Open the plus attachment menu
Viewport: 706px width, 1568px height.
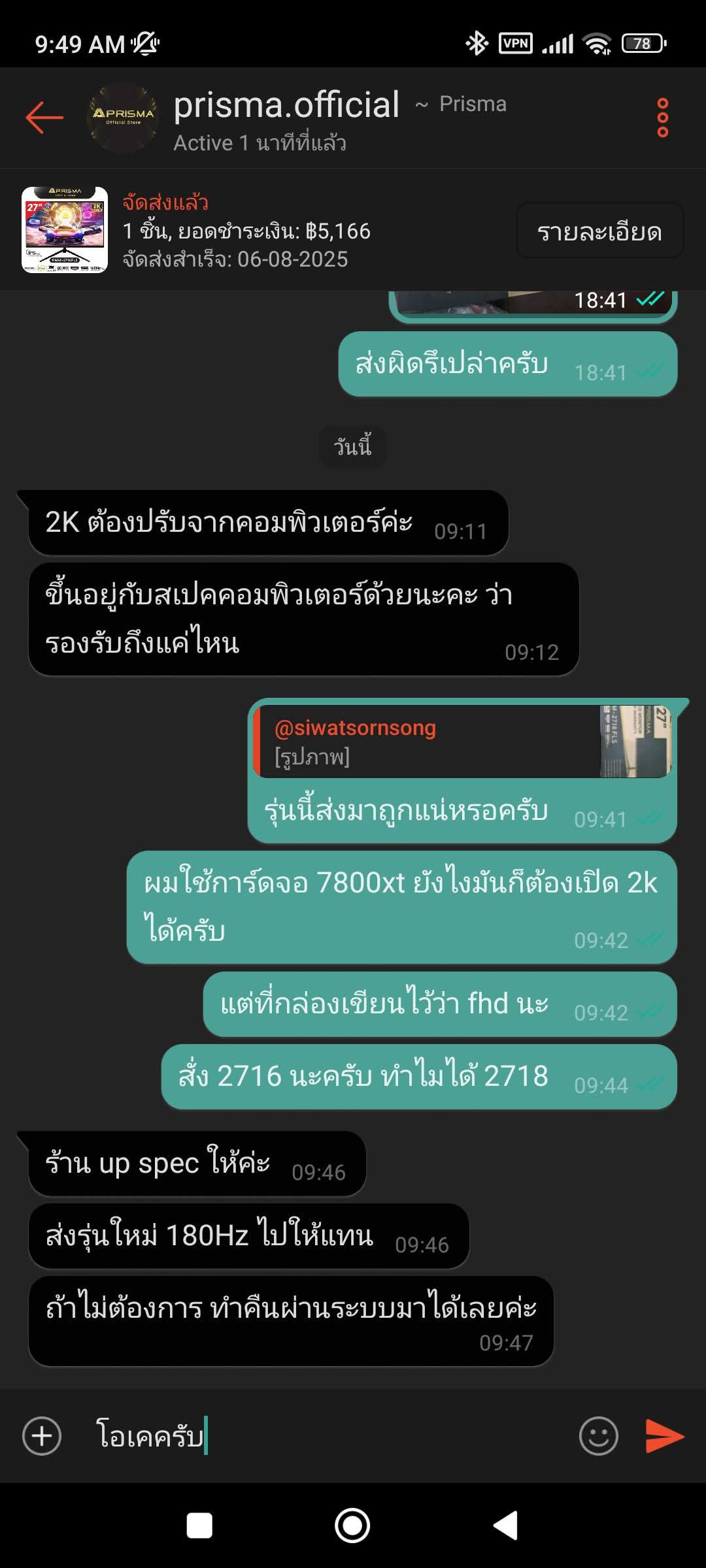click(42, 1436)
